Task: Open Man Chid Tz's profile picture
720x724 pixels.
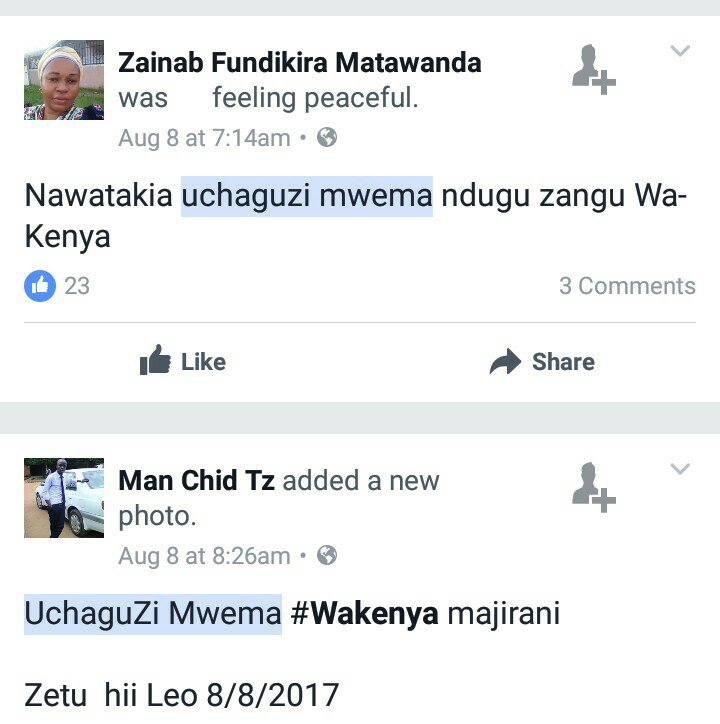Action: [64, 498]
